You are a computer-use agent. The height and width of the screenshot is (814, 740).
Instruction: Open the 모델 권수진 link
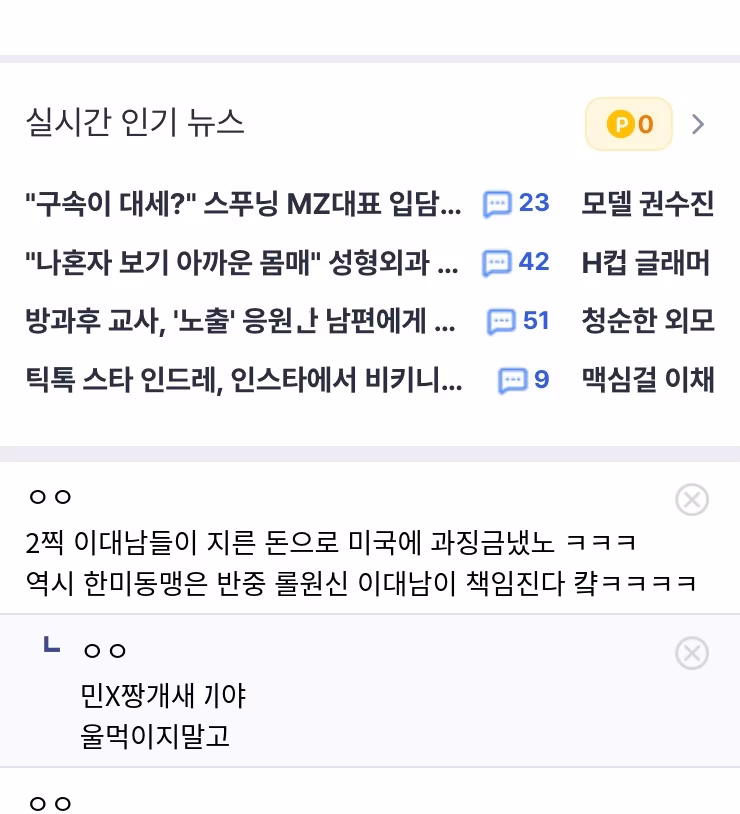(648, 204)
